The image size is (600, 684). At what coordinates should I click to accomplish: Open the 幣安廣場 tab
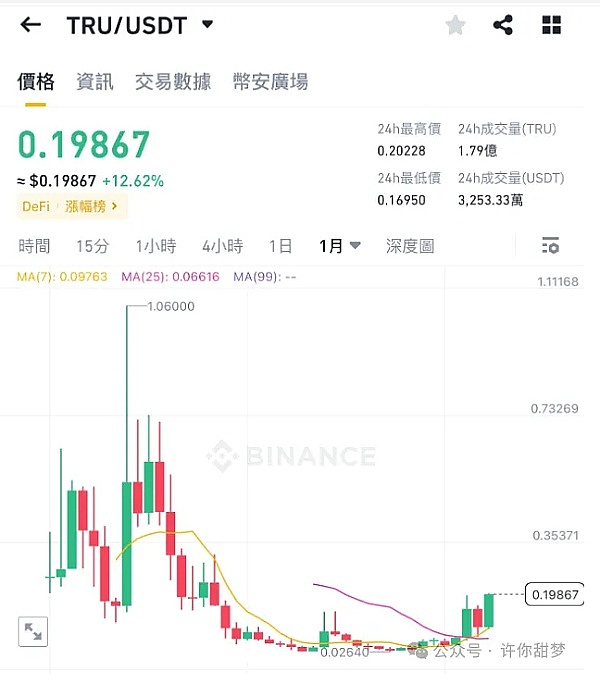[x=270, y=82]
